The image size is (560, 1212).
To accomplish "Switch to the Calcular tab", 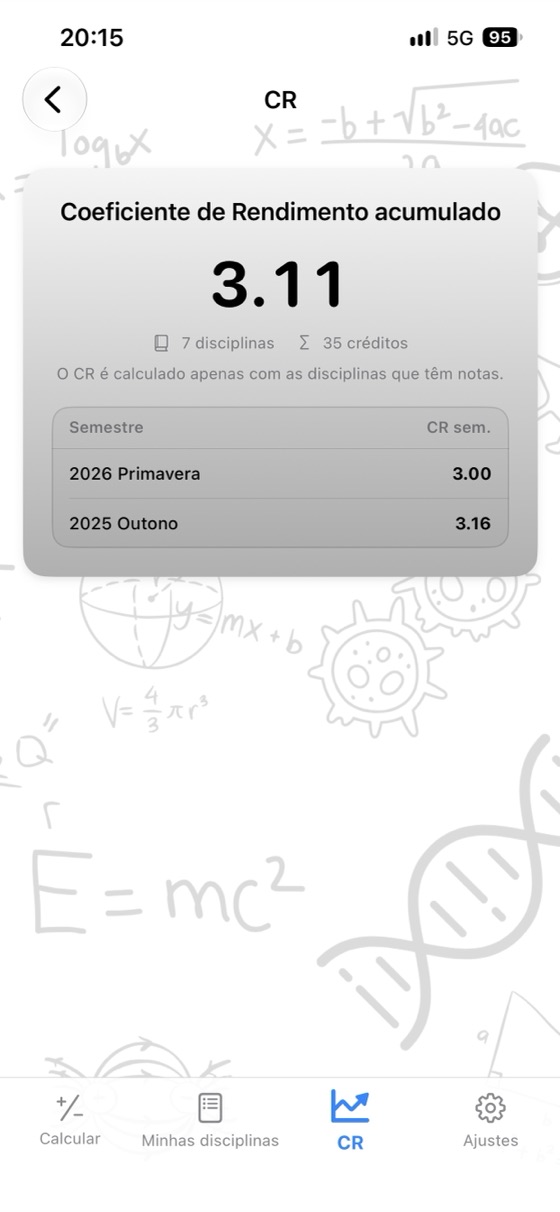I will [x=70, y=1120].
